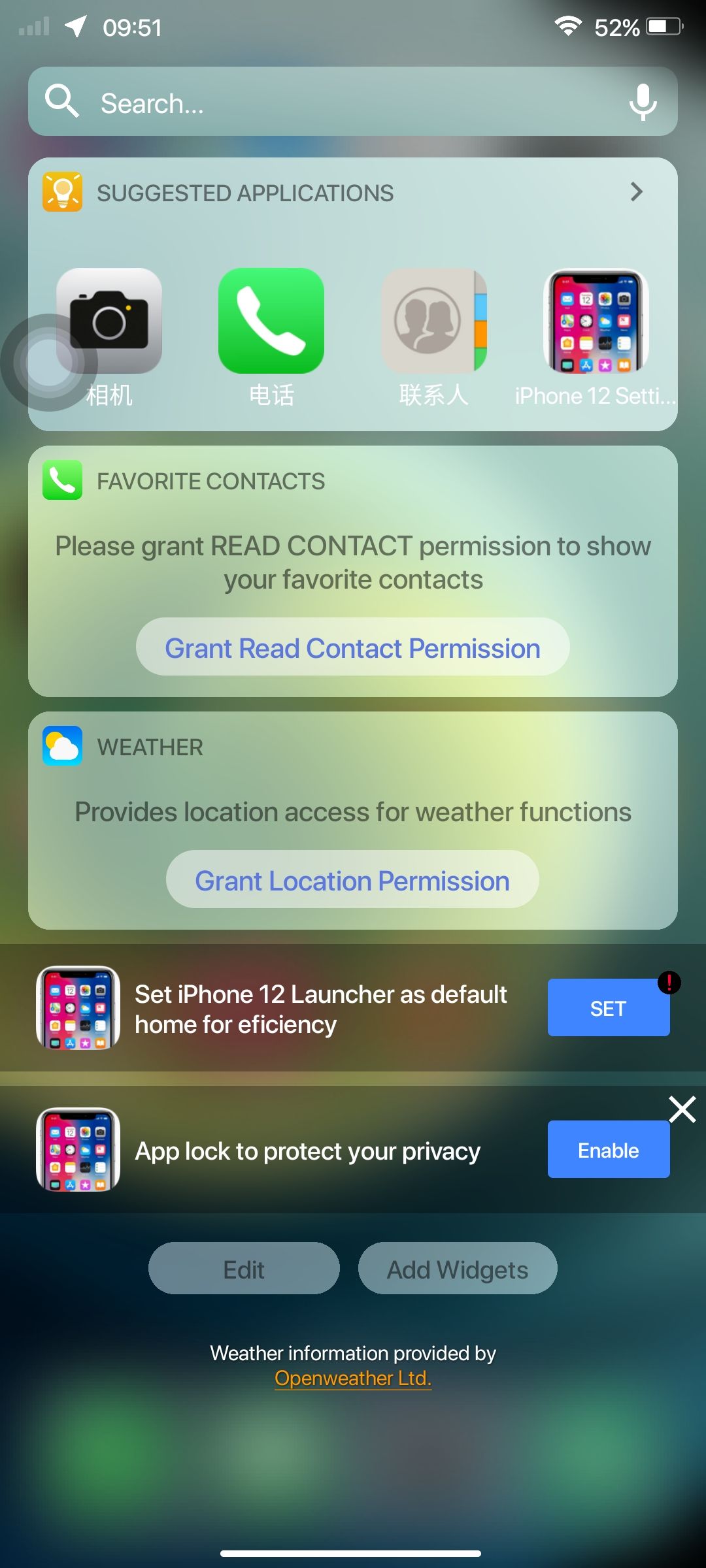Enable app lock to protect privacy
Image resolution: width=706 pixels, height=1568 pixels.
[608, 1150]
